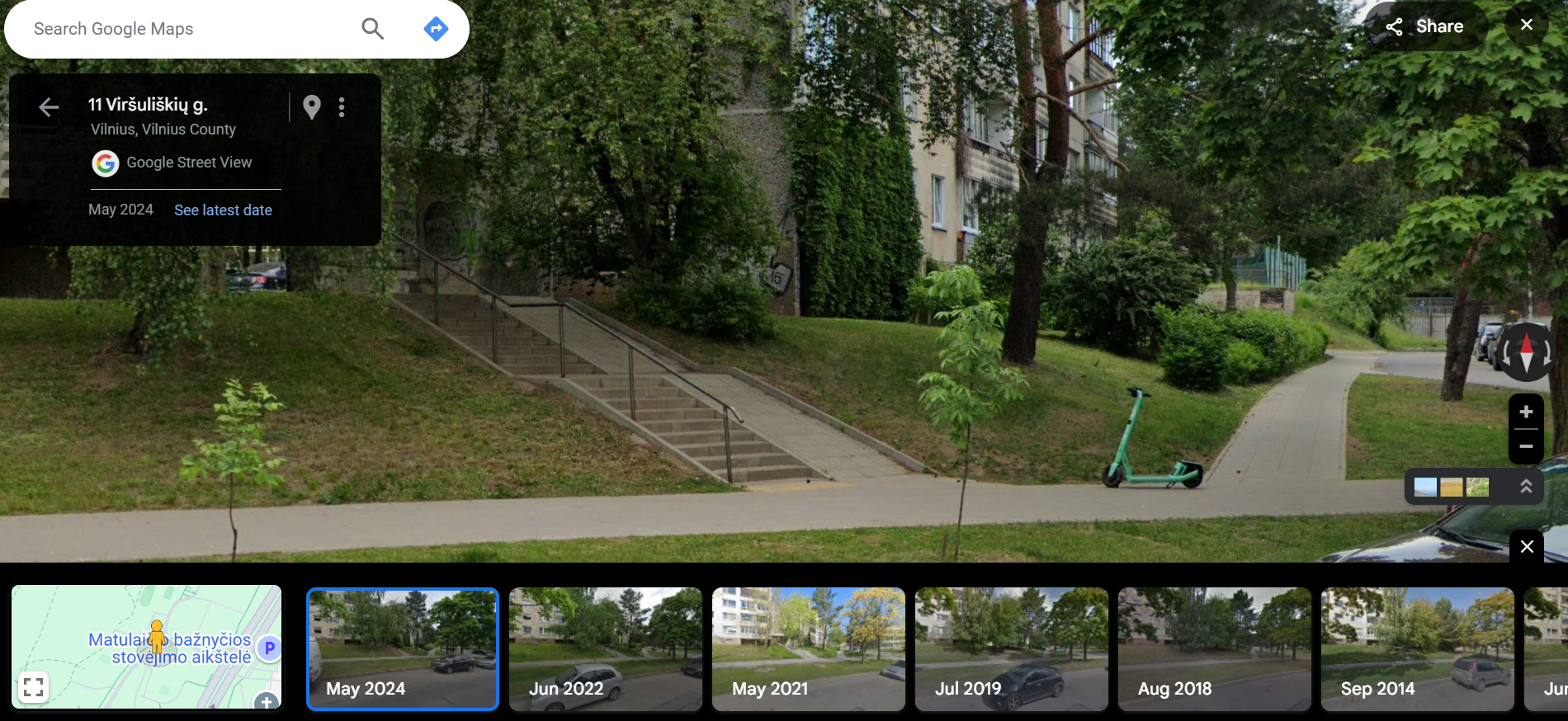Select the May 2021 imagery
Image resolution: width=1568 pixels, height=721 pixels.
[809, 648]
